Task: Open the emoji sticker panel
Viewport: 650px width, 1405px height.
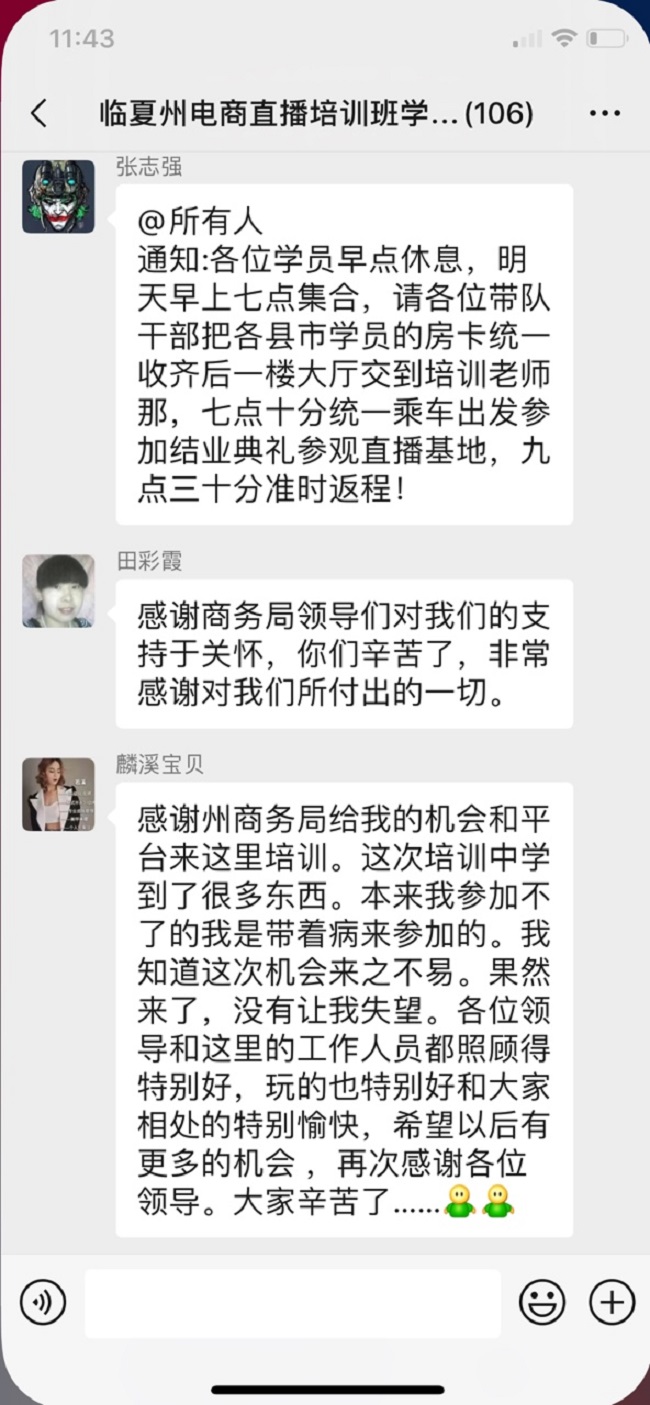Action: (x=542, y=1303)
